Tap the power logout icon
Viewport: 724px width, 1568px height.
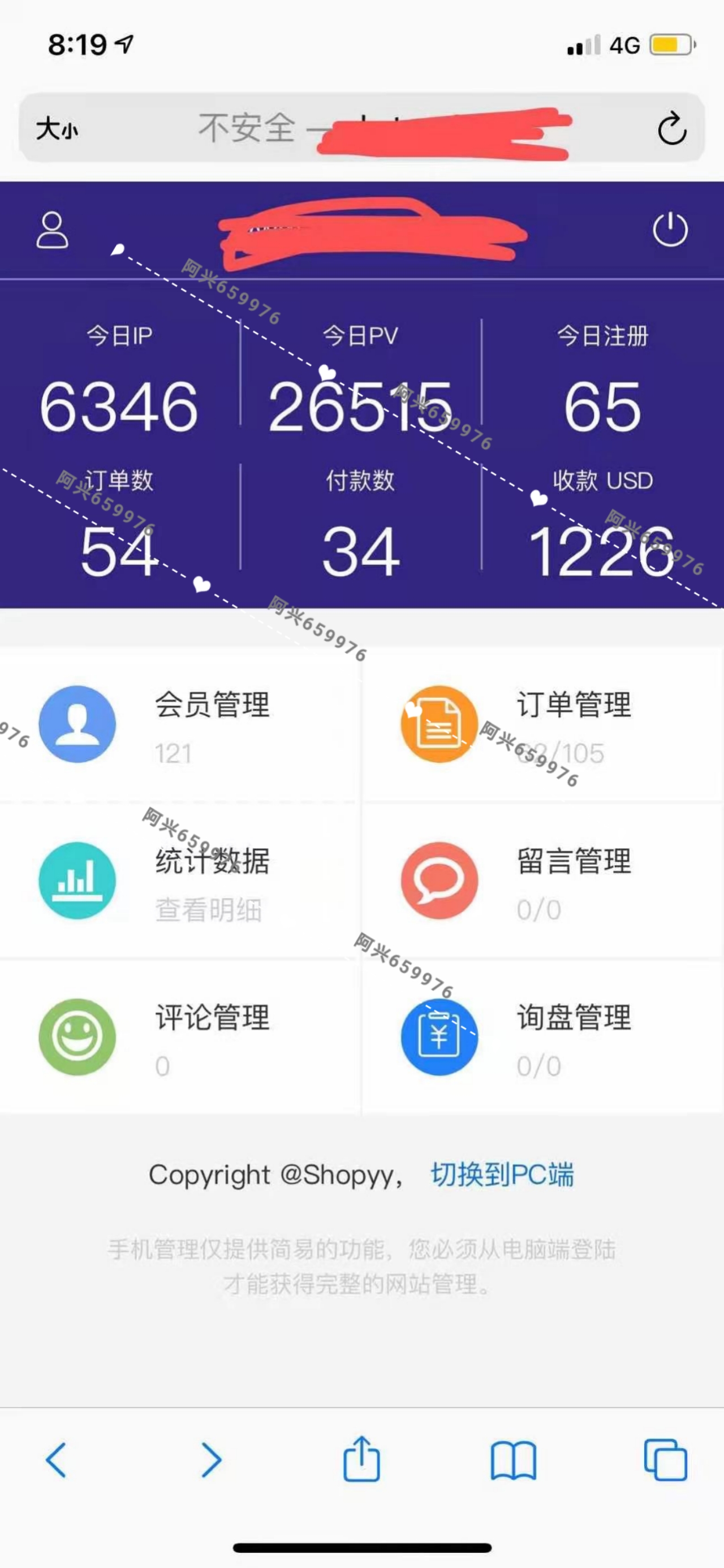(670, 230)
